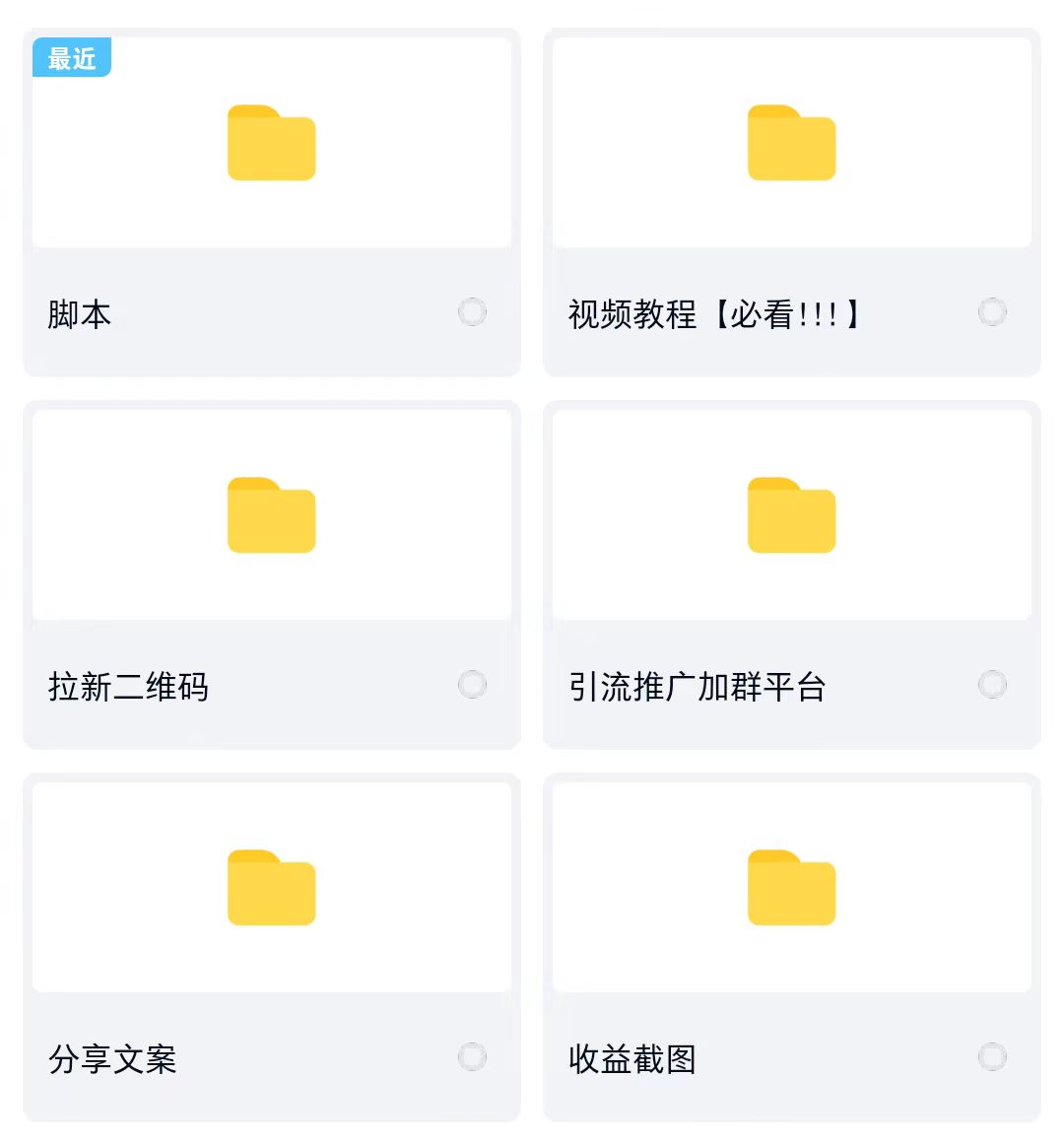Click the 引流推广加群平台 folder card thumbnail

[x=792, y=515]
